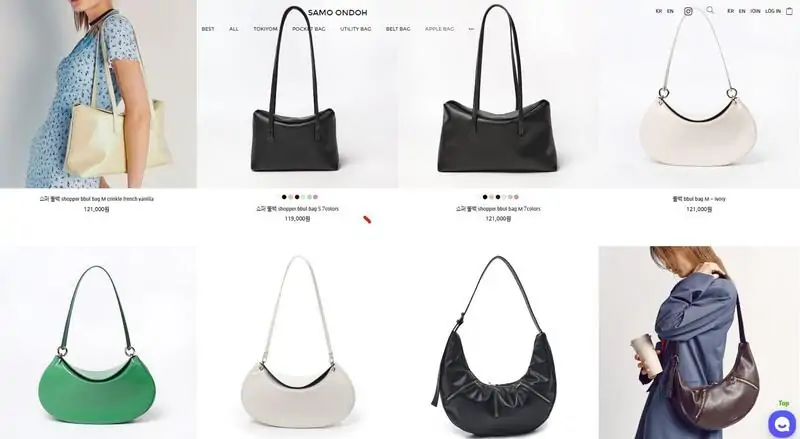
Task: Open the TOKIYOM category
Action: (265, 29)
